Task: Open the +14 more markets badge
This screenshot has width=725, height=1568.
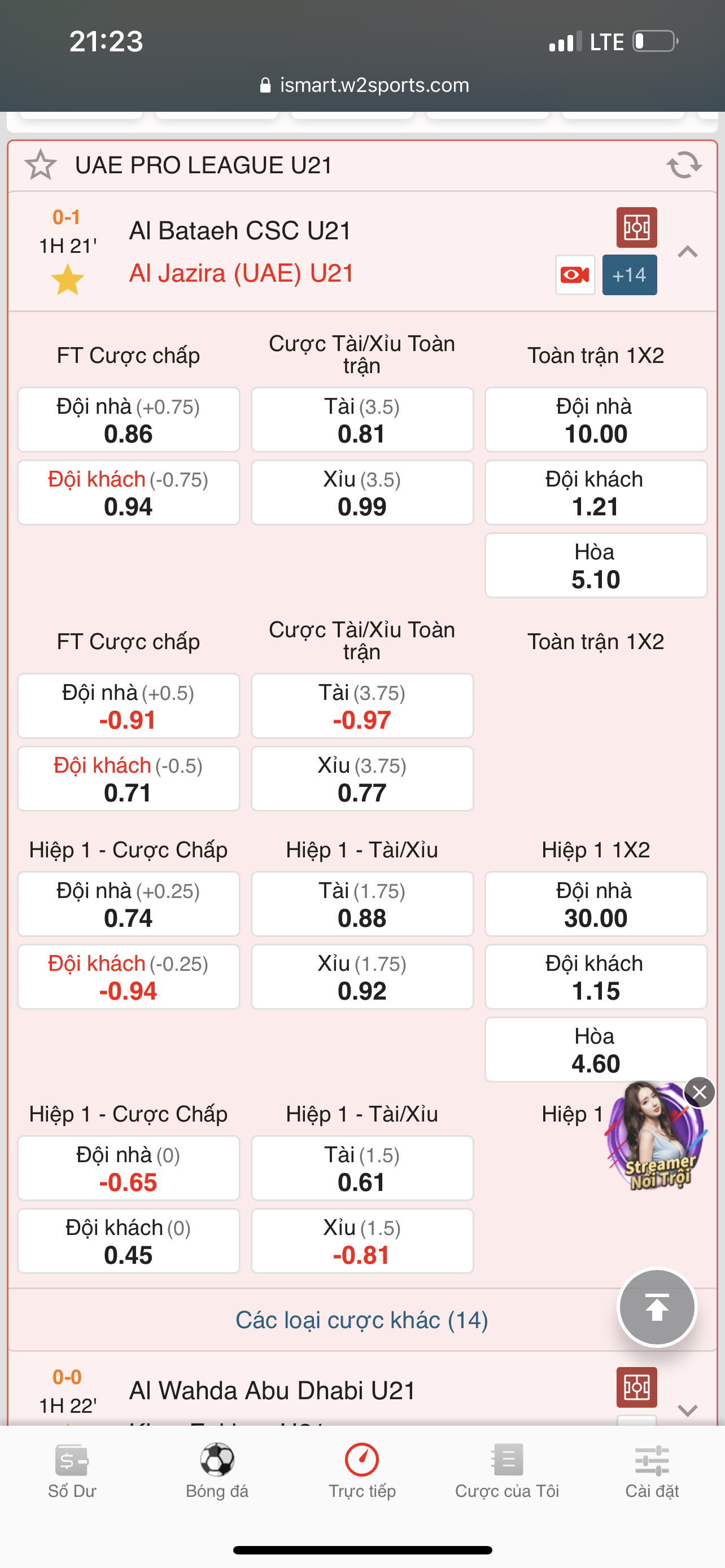Action: coord(629,275)
